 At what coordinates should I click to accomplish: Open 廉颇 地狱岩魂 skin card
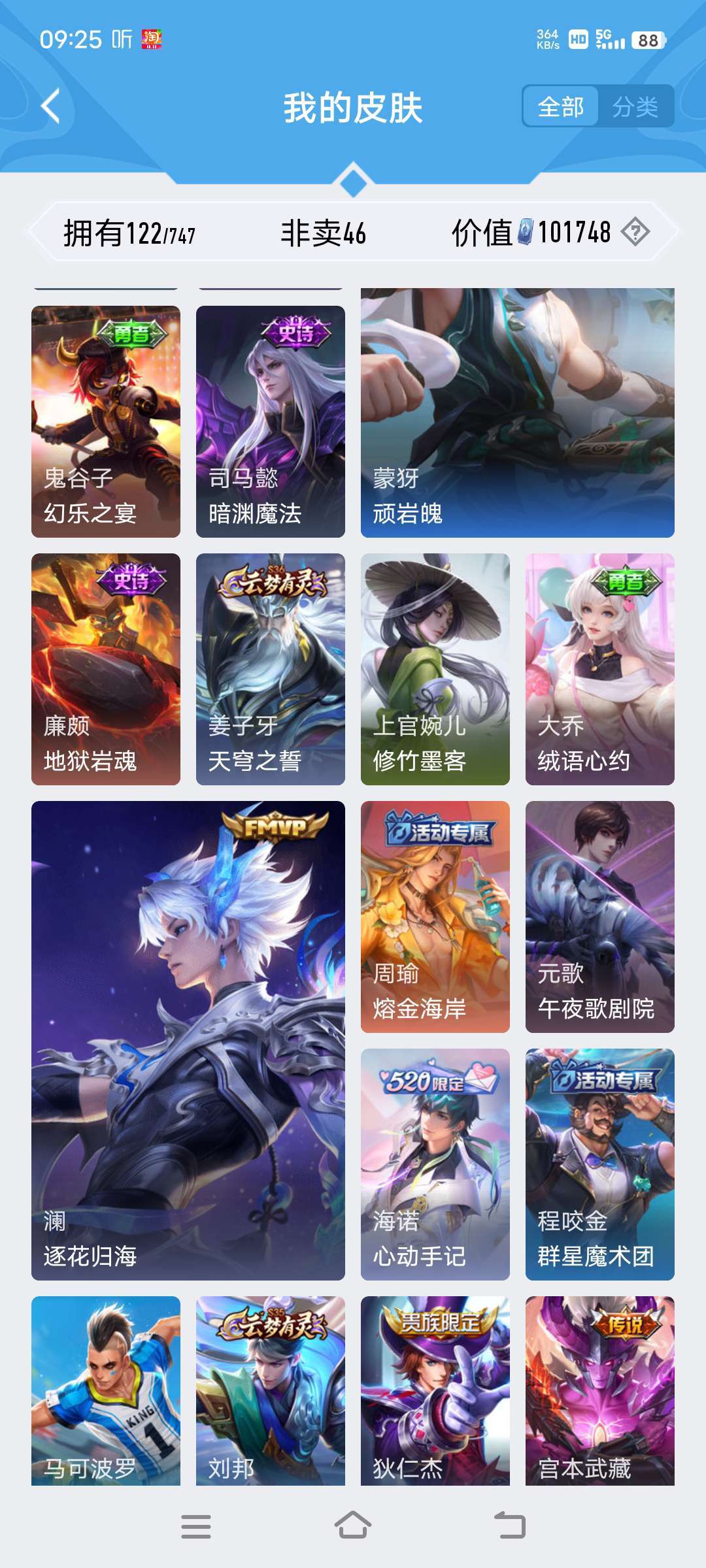tap(106, 669)
